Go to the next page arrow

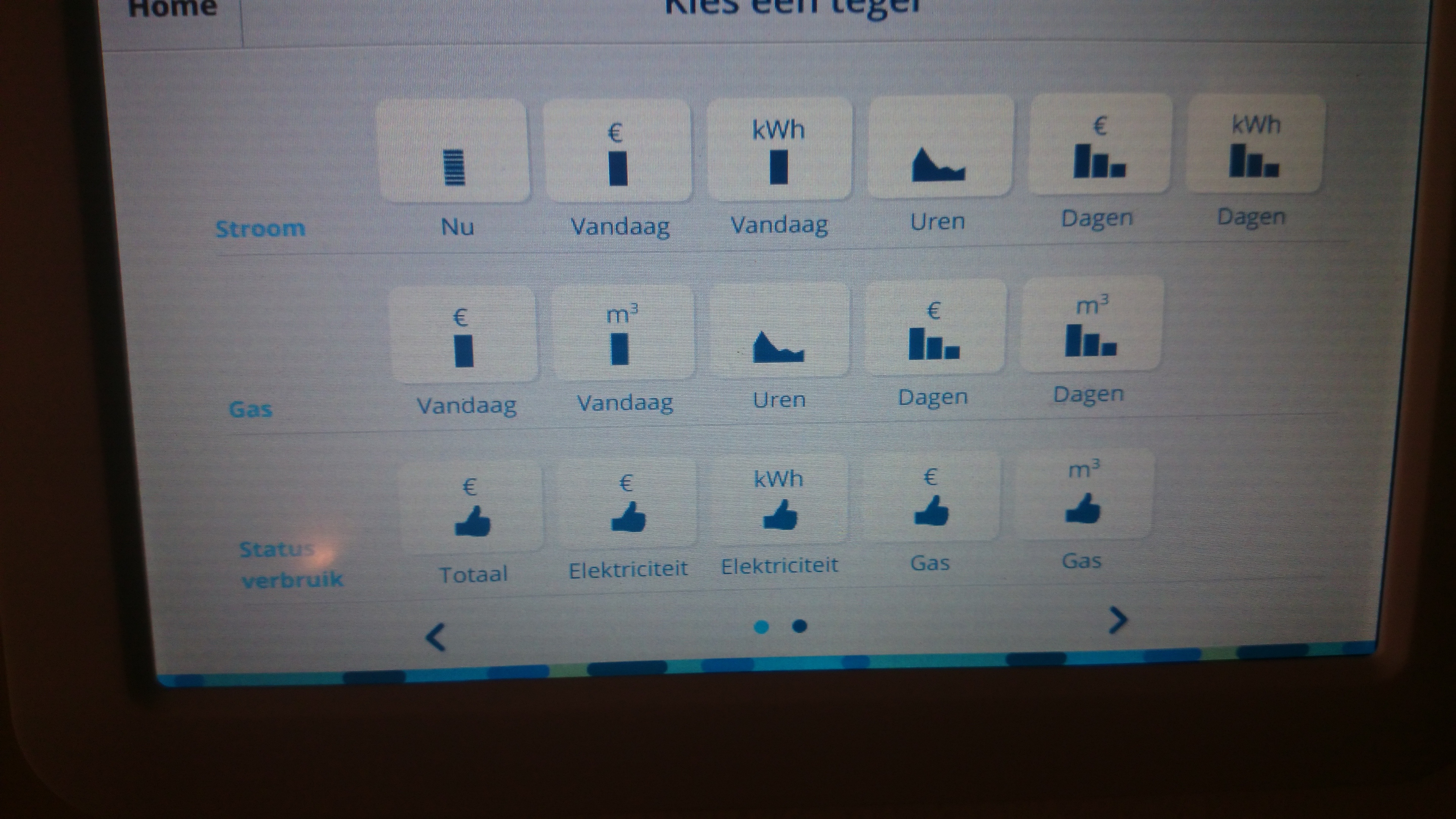1117,621
